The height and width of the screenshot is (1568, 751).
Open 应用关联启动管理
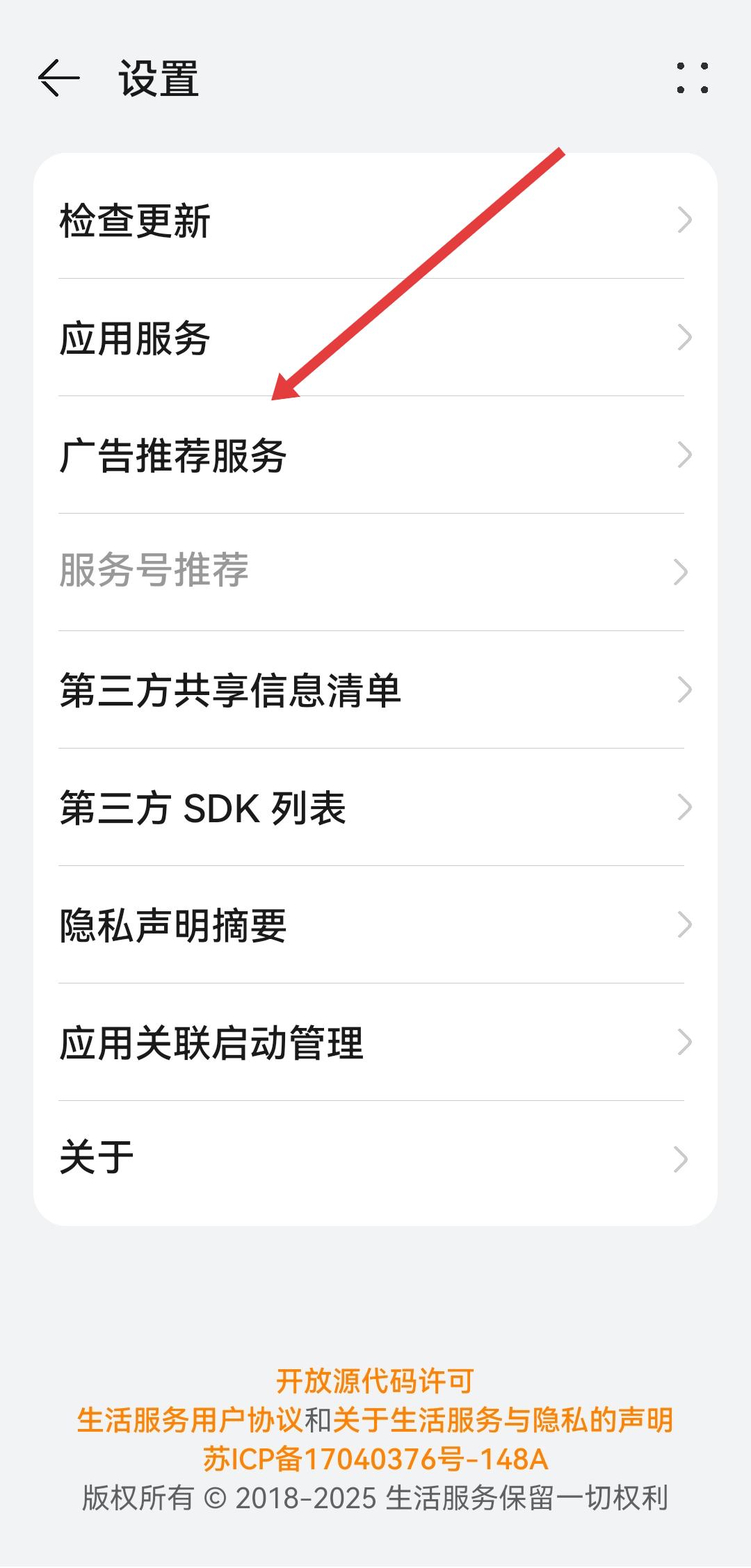(x=375, y=1042)
